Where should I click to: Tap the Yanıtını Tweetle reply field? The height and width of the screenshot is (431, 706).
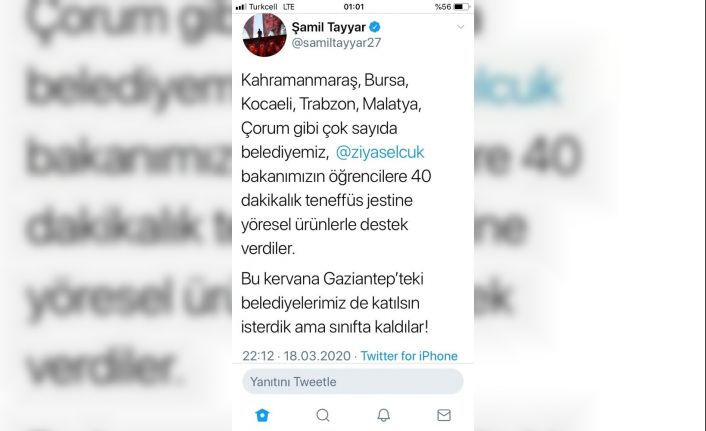pos(352,382)
